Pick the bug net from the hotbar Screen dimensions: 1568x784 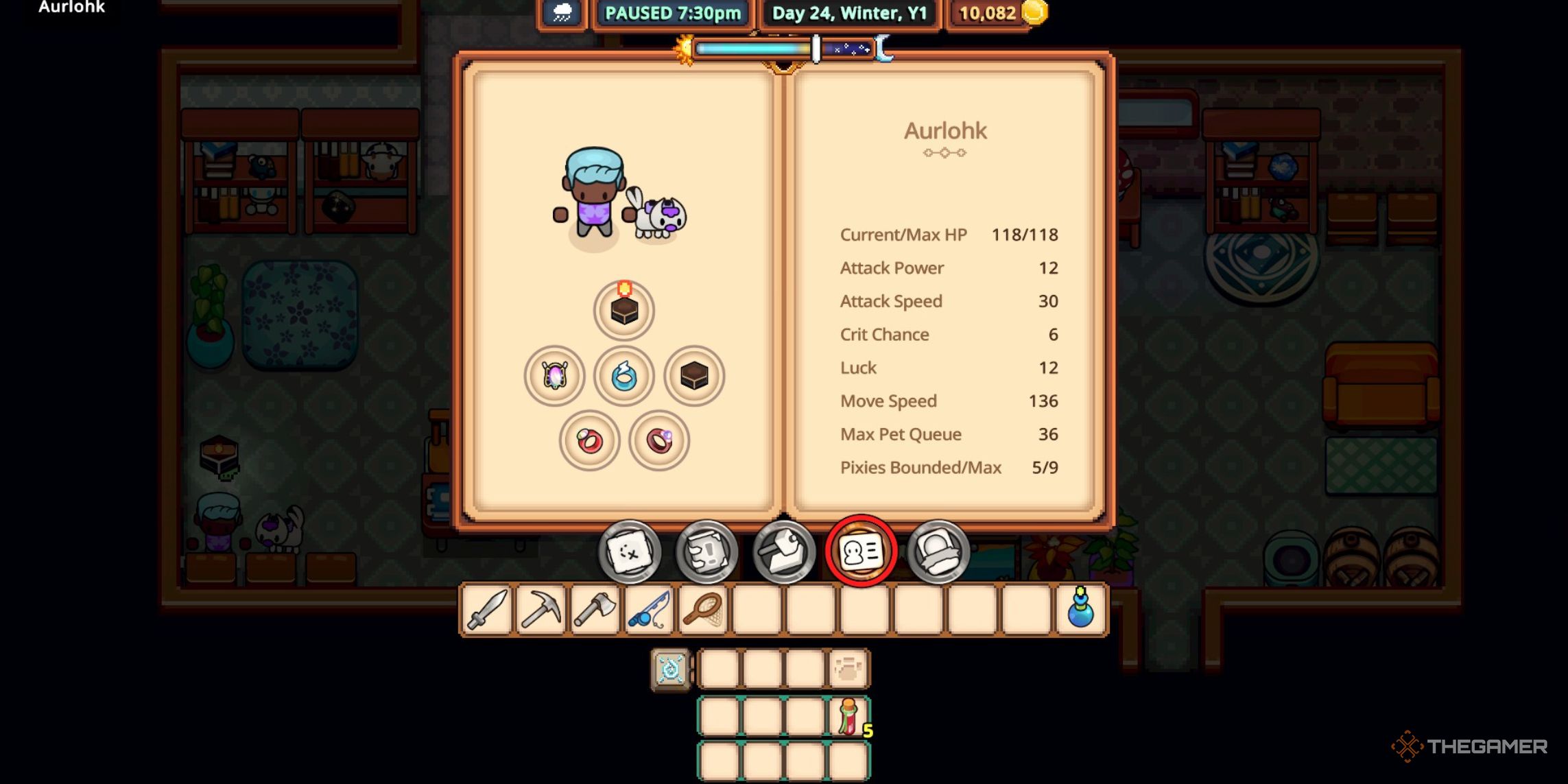702,609
